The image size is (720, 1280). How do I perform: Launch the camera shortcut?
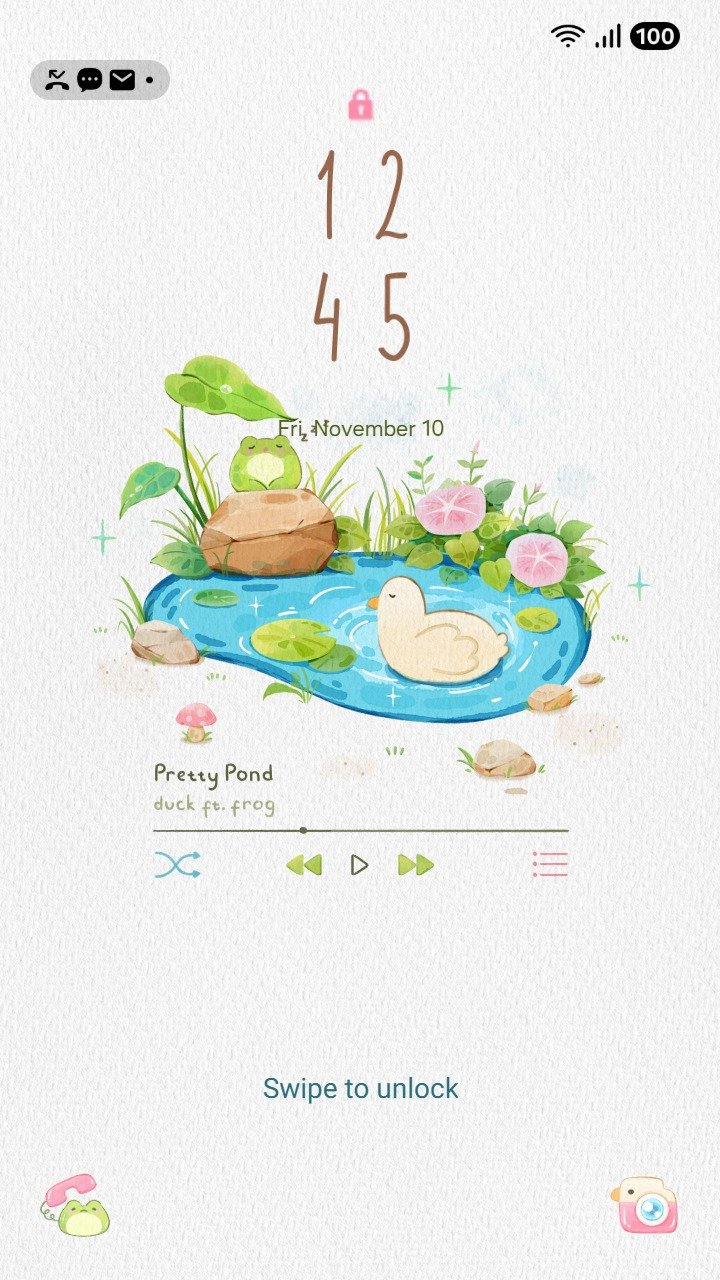pos(644,1205)
